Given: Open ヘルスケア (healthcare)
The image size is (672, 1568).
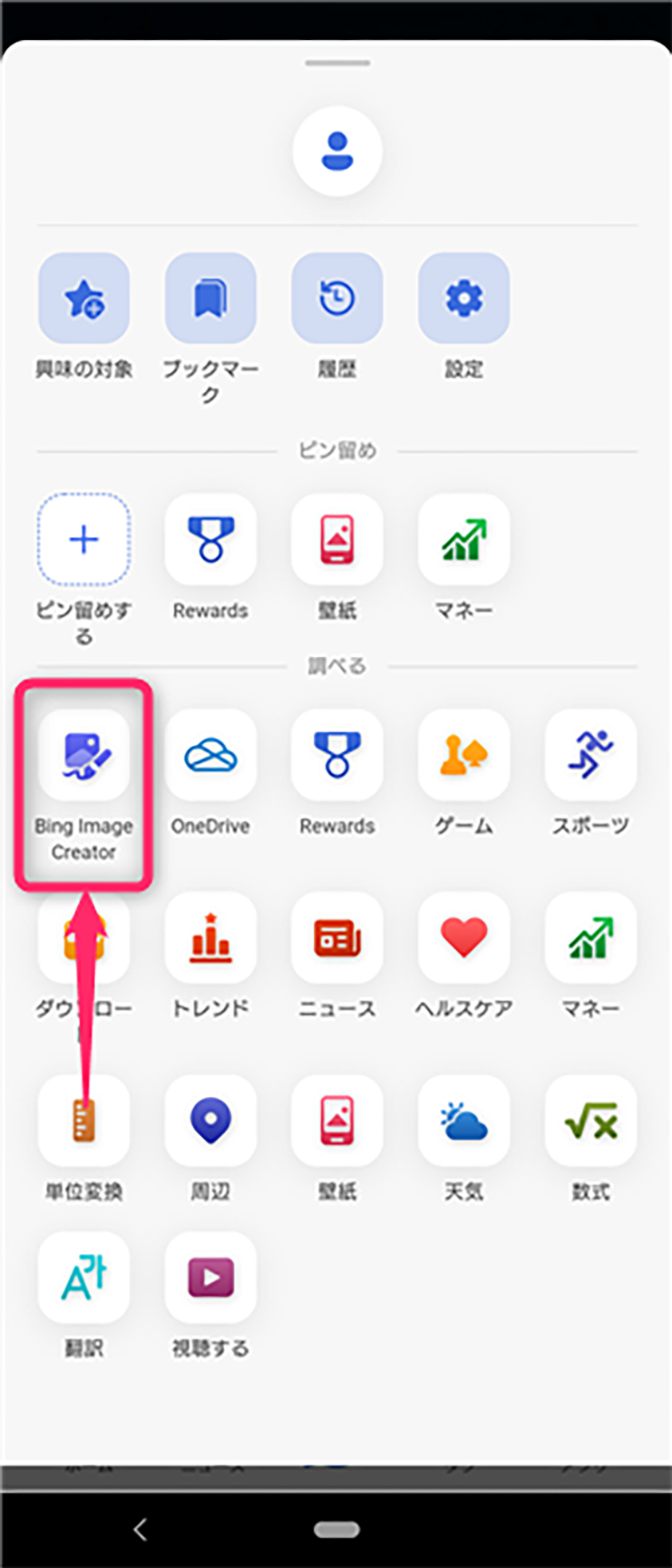Looking at the screenshot, I should (464, 937).
